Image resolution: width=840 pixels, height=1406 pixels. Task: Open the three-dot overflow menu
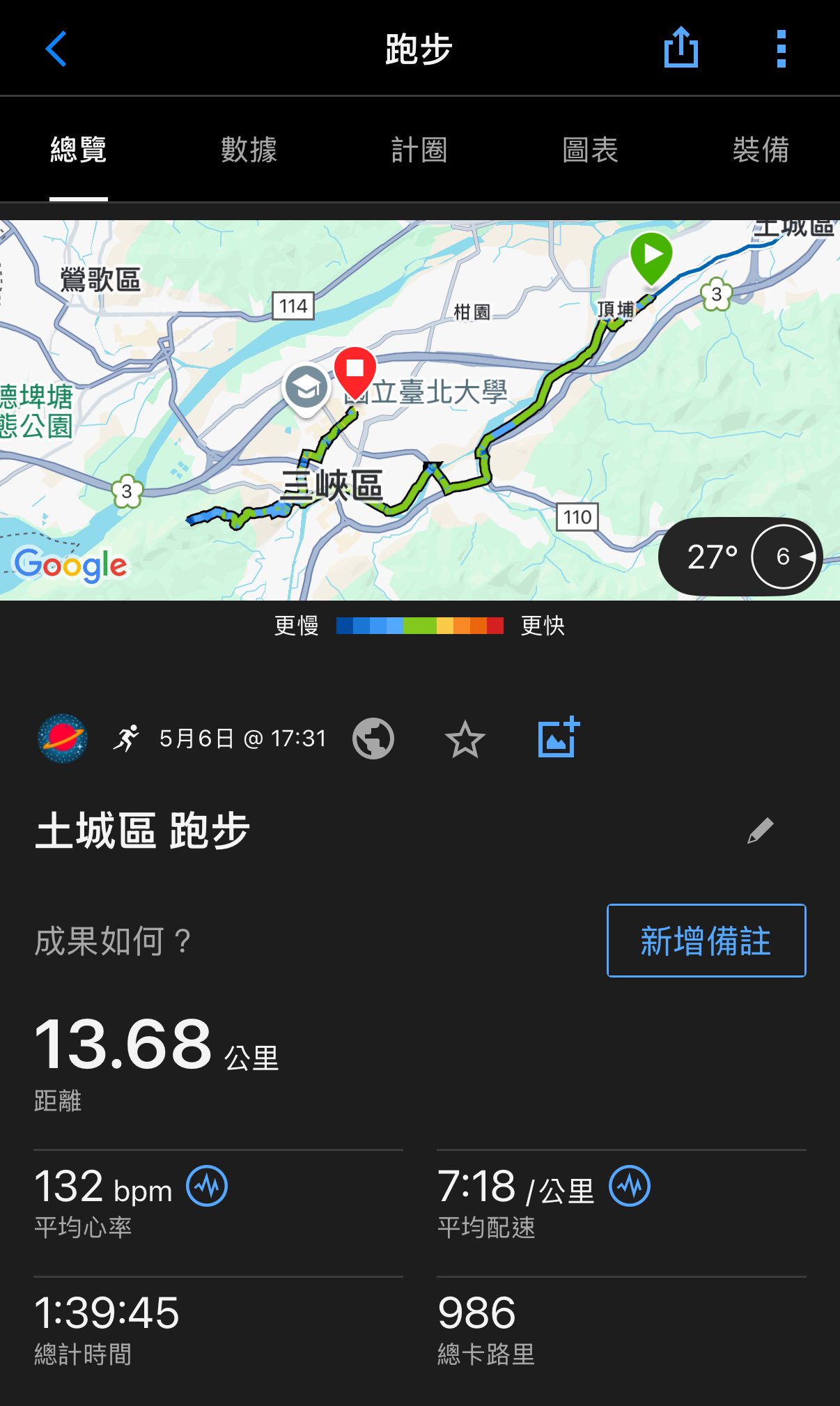point(781,49)
